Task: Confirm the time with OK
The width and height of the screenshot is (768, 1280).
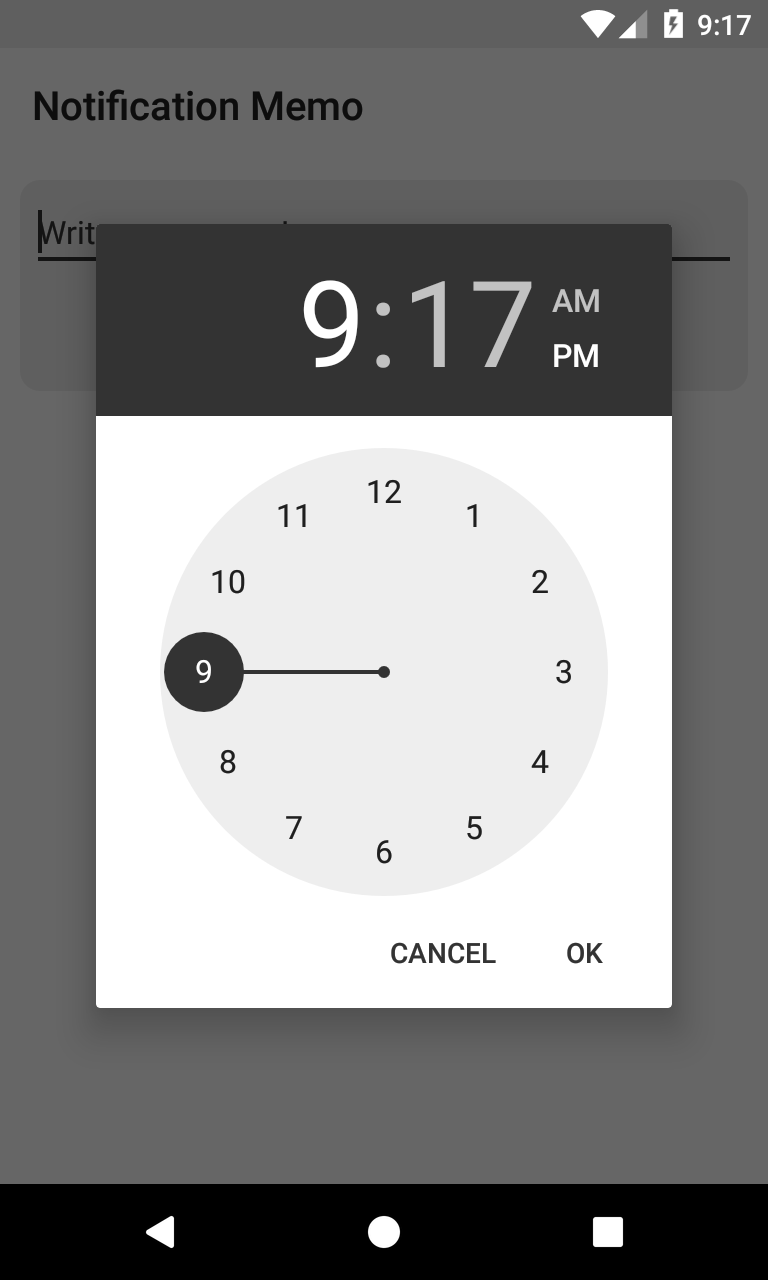Action: pos(584,953)
